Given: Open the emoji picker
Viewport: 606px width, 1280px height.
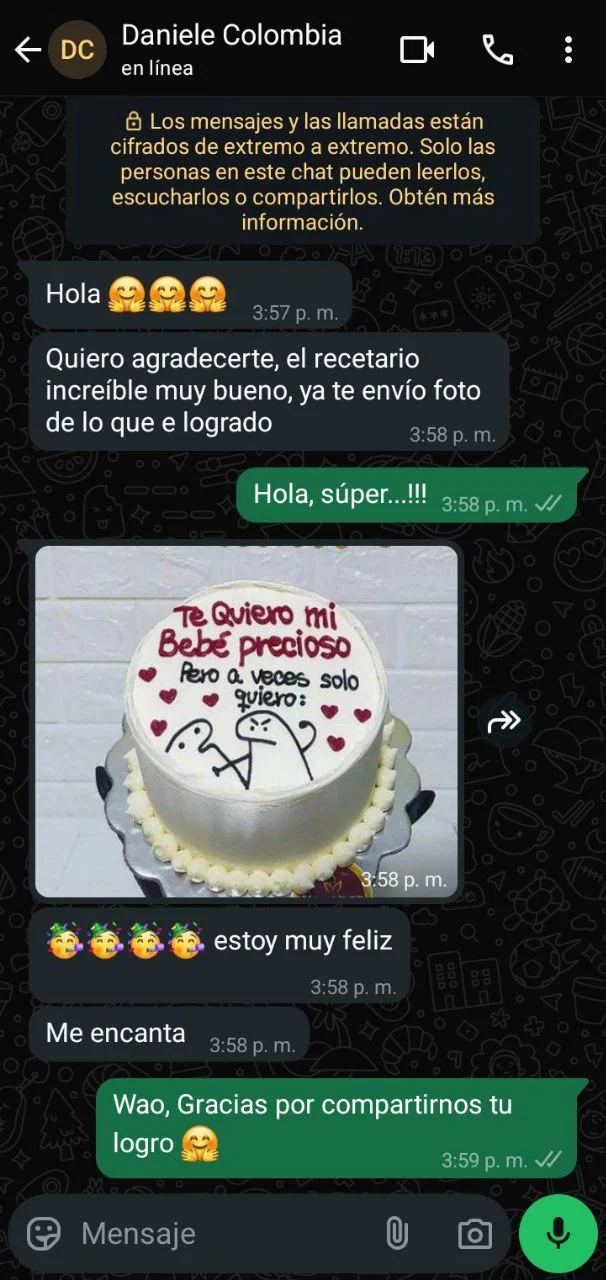Looking at the screenshot, I should point(44,1233).
